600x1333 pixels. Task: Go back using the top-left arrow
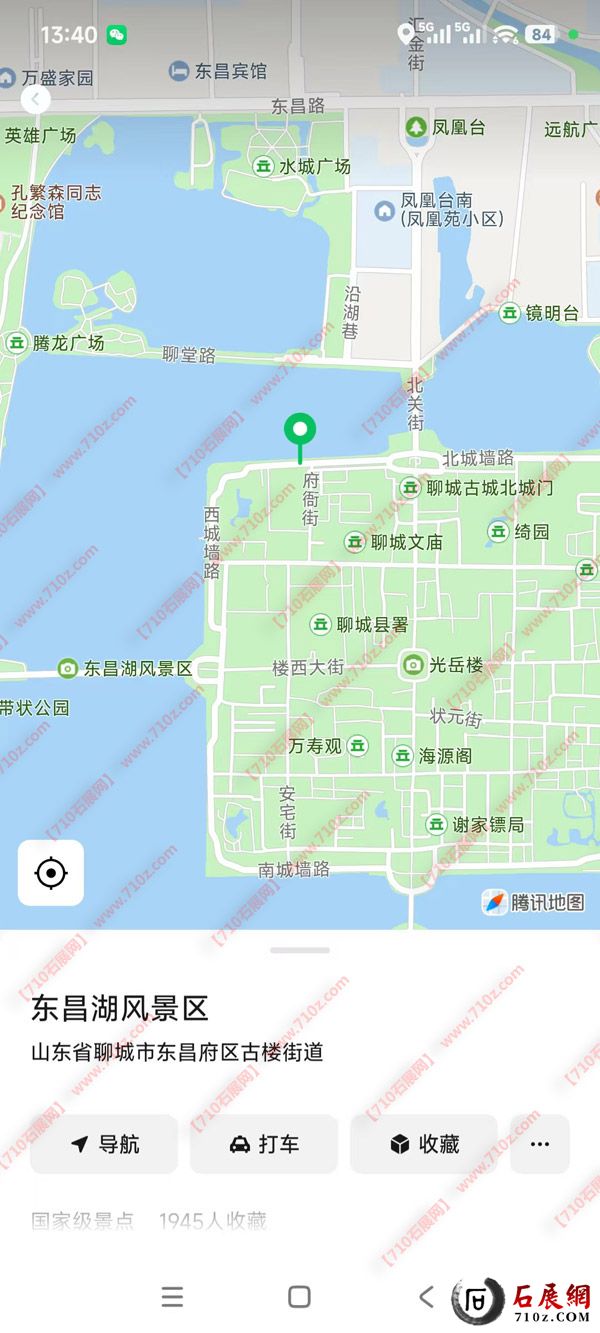pyautogui.click(x=36, y=99)
